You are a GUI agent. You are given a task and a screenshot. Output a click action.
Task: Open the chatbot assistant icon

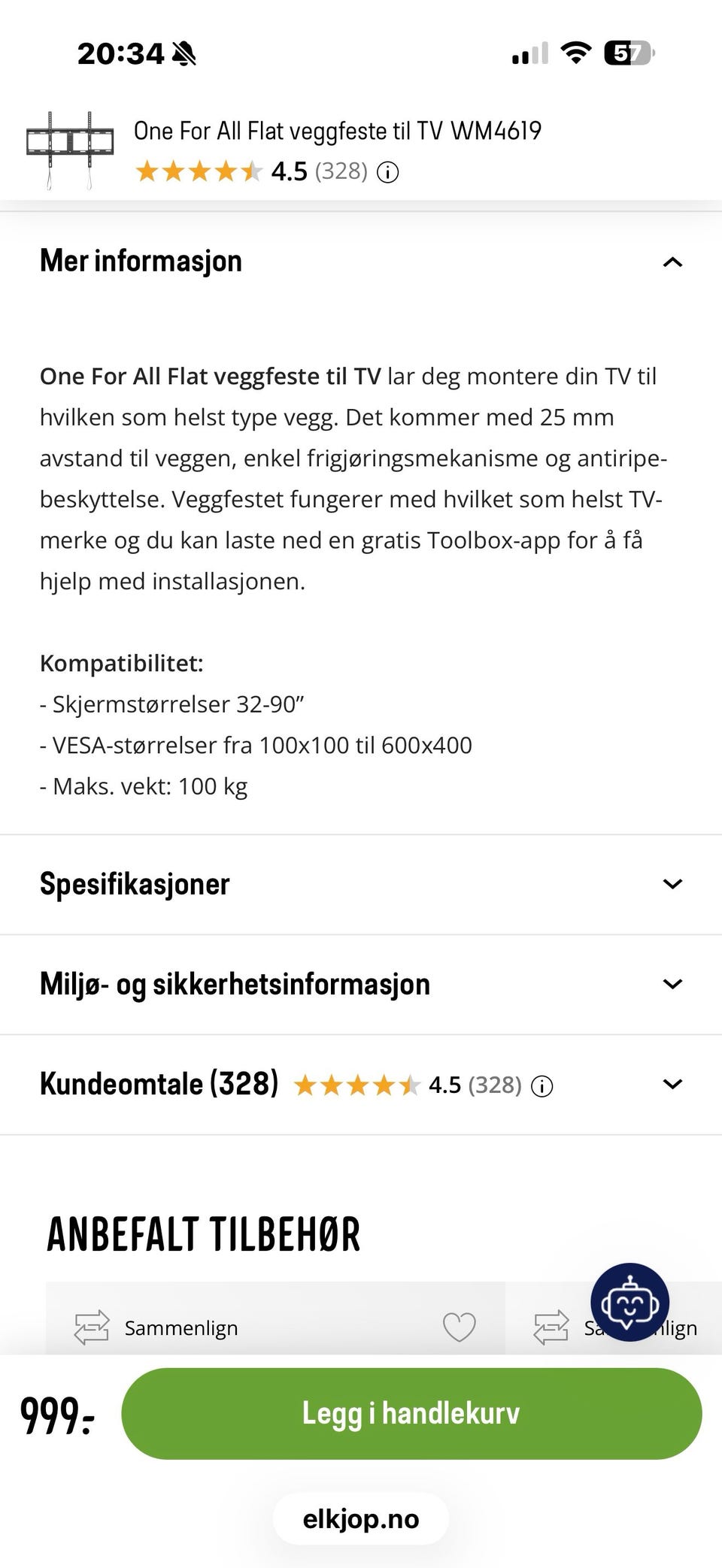click(x=630, y=1303)
